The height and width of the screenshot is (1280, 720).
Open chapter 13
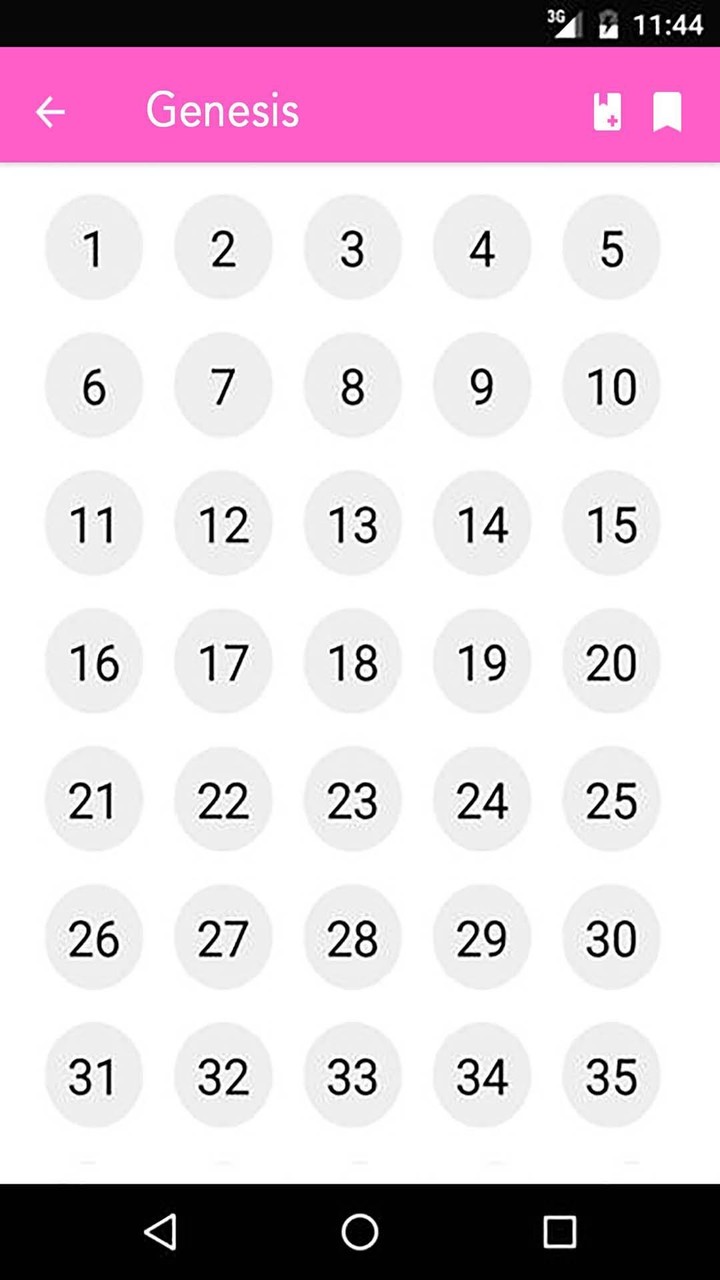pyautogui.click(x=352, y=524)
